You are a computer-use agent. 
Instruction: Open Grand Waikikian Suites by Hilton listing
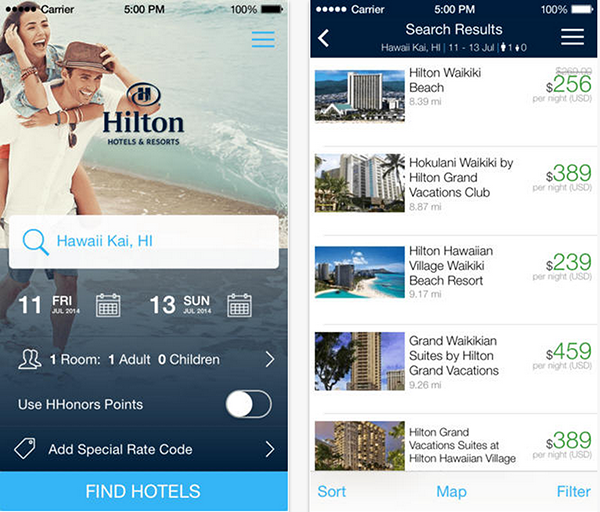(455, 360)
